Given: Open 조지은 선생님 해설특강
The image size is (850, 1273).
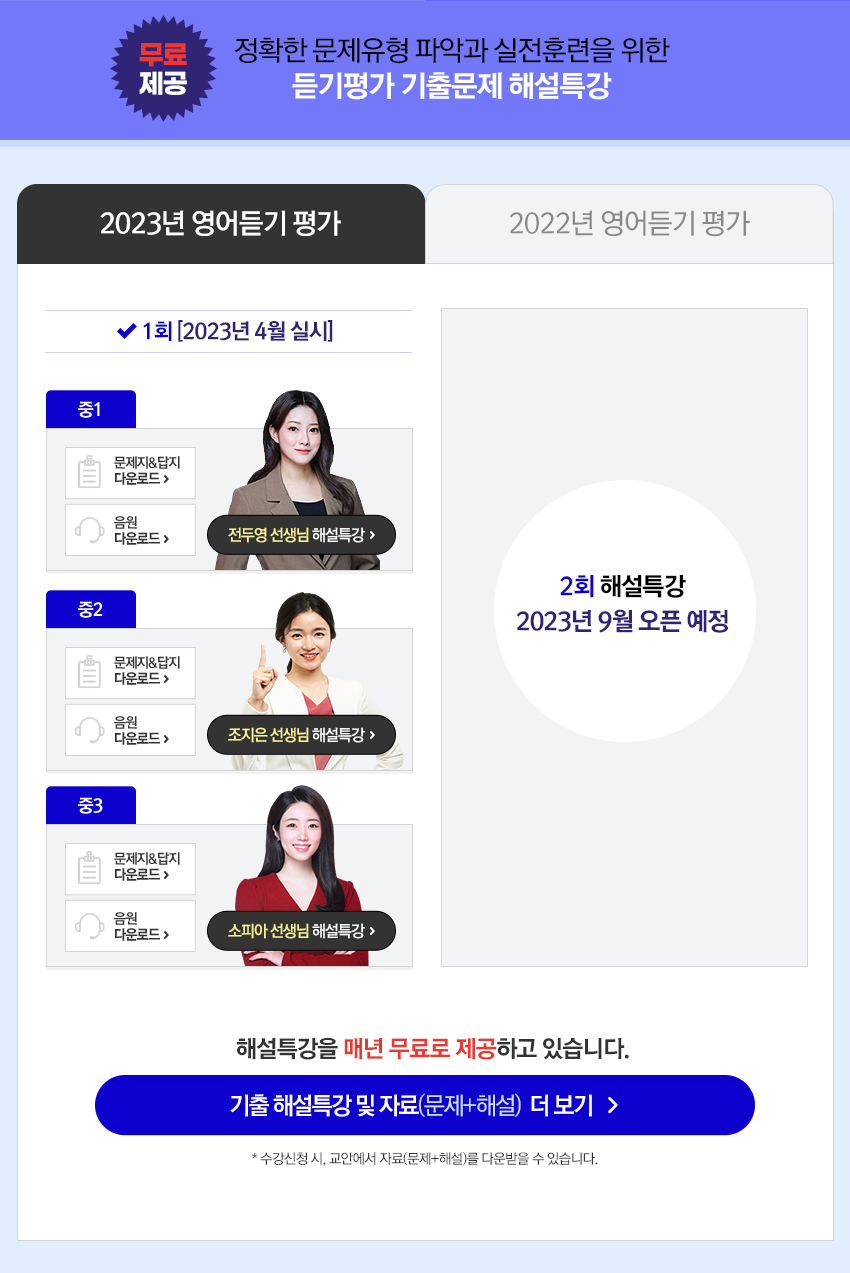Looking at the screenshot, I should click(x=301, y=734).
